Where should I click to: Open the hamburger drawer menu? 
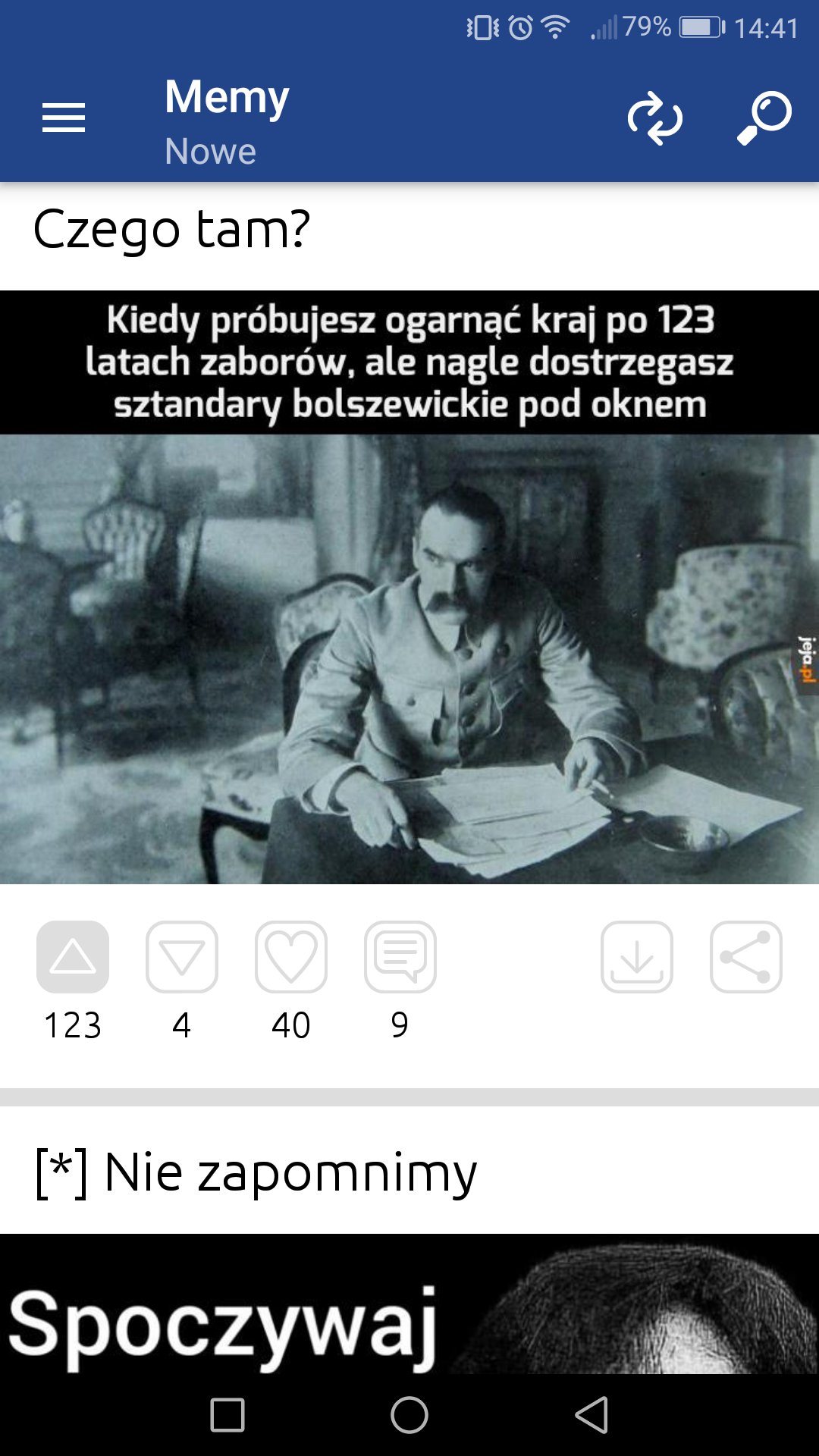[x=64, y=118]
